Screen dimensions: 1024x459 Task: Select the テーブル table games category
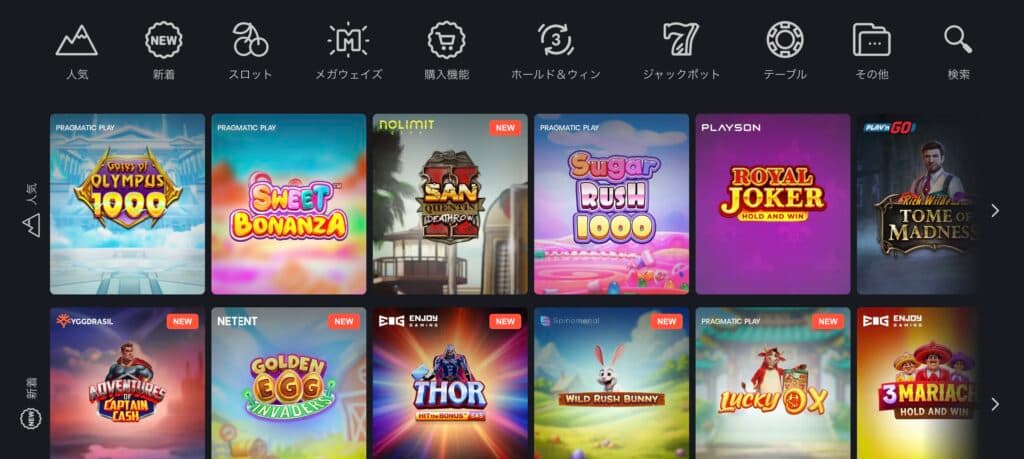coord(785,50)
